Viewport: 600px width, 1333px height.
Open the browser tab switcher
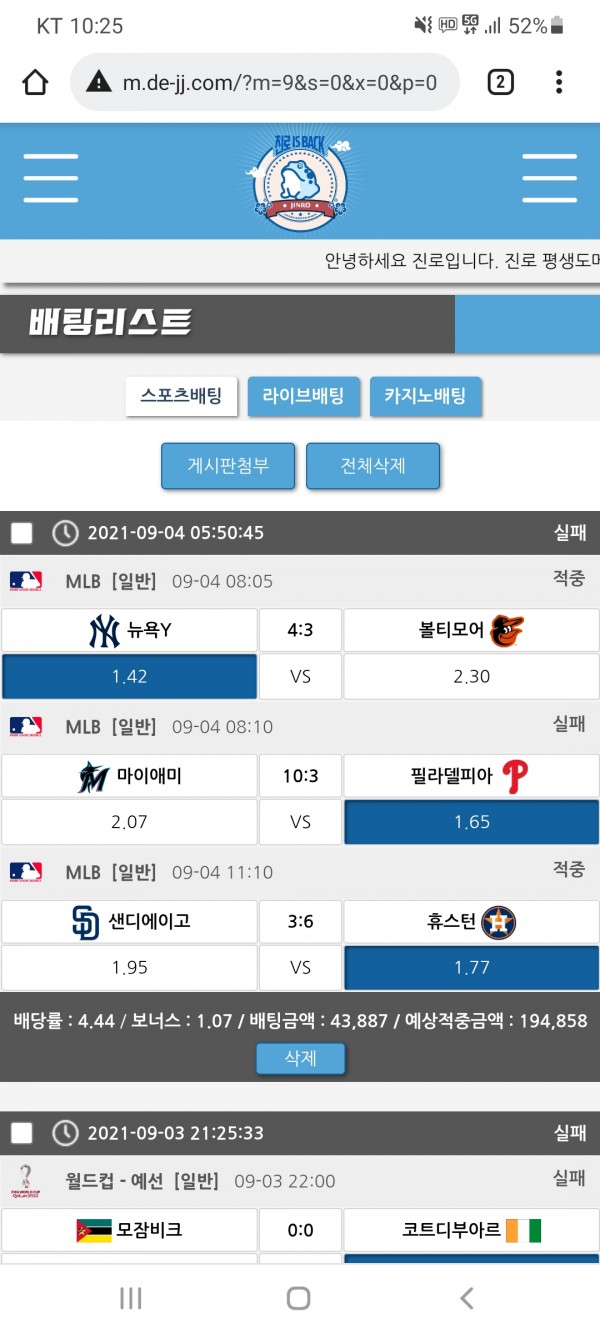[x=500, y=82]
